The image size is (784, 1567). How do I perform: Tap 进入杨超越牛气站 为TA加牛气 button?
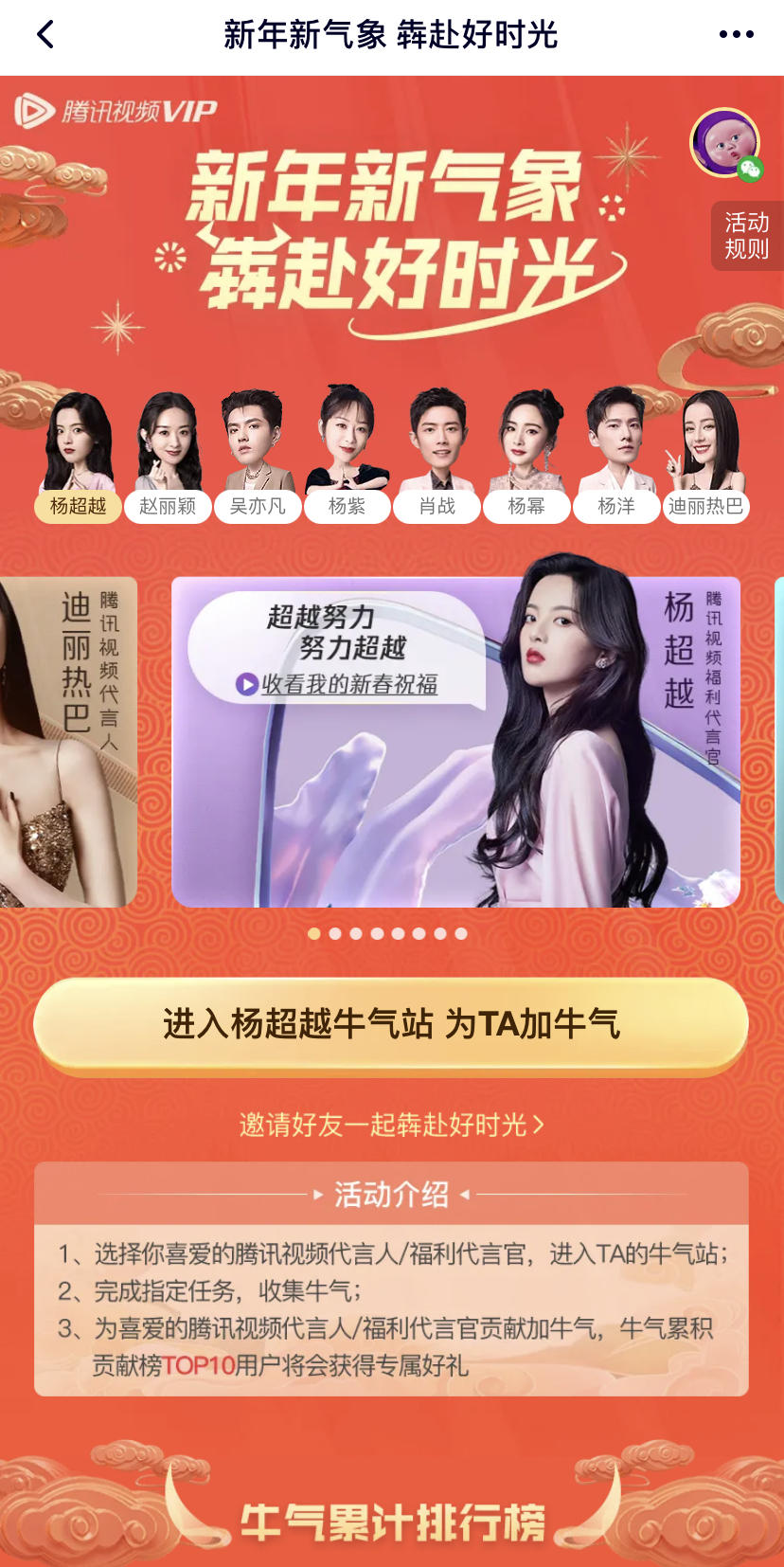tap(391, 1024)
